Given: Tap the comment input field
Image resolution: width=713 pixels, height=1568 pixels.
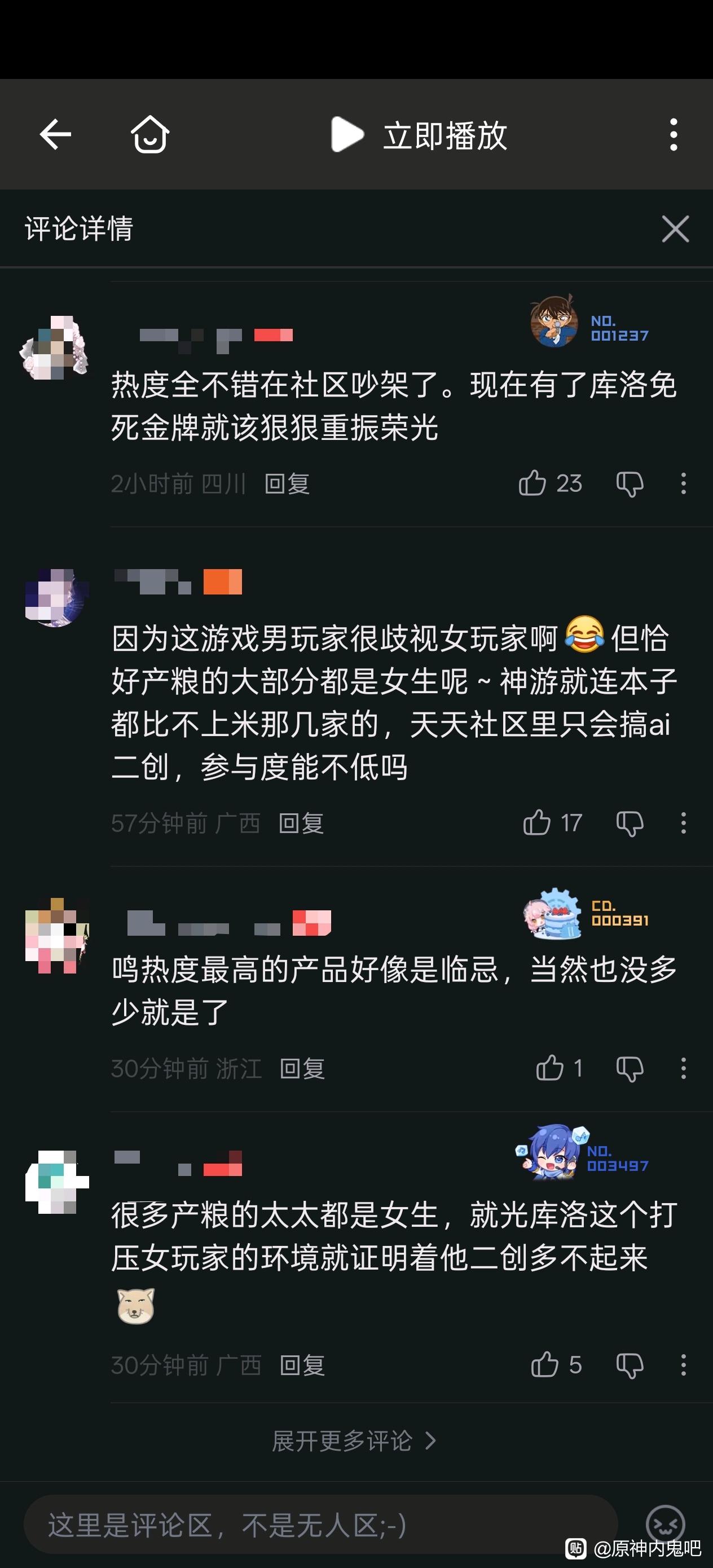Looking at the screenshot, I should pos(320,1525).
